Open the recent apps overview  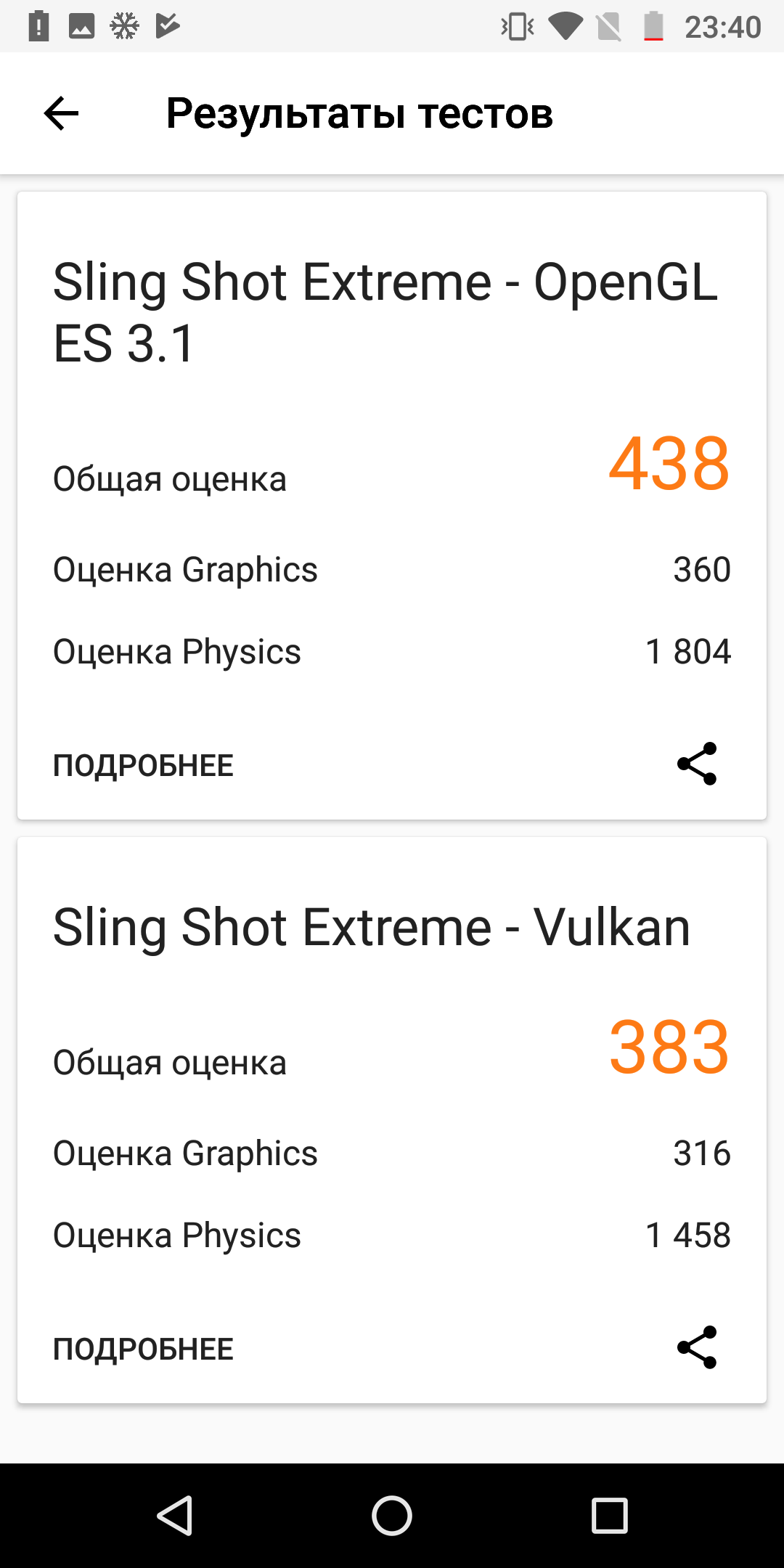click(609, 1516)
